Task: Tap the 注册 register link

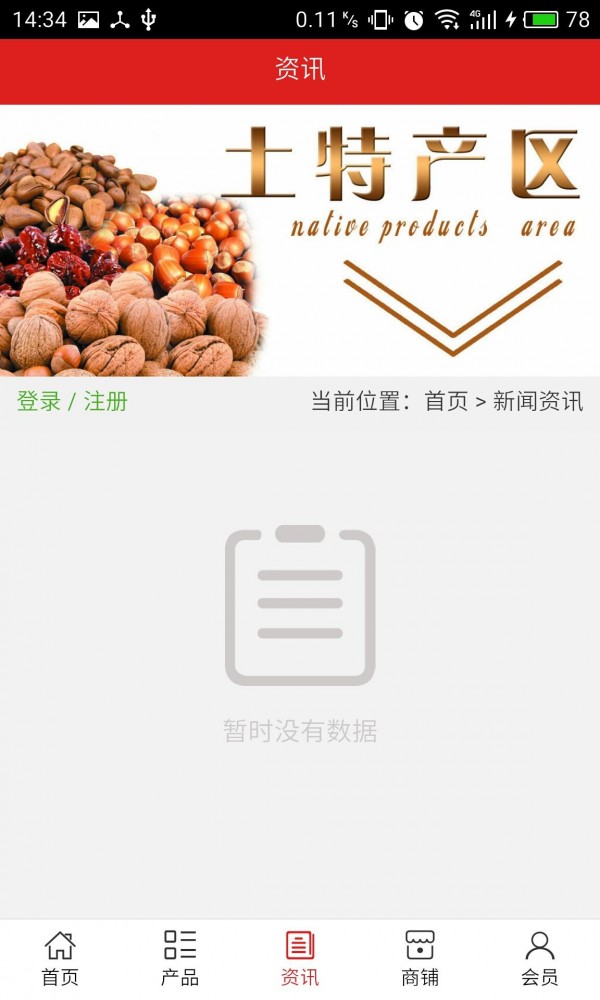Action: (106, 402)
